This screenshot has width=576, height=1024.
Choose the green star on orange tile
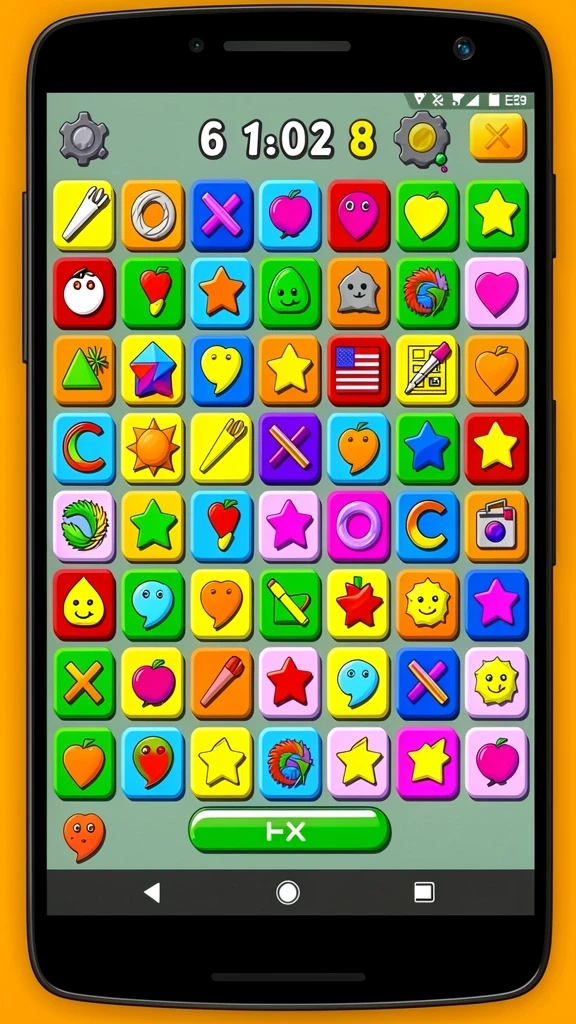coord(153,526)
